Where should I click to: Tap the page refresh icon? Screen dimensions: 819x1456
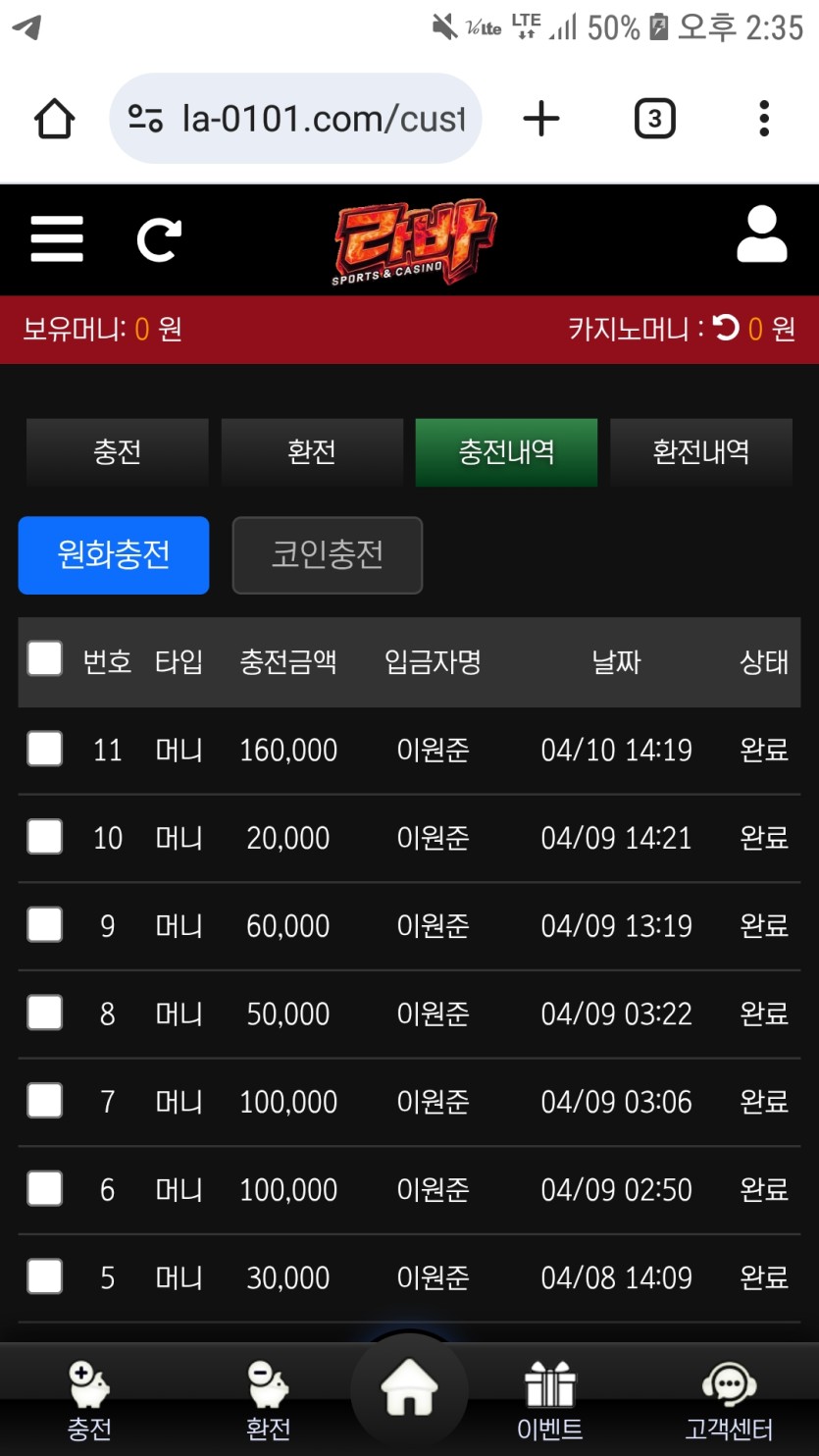pyautogui.click(x=159, y=239)
